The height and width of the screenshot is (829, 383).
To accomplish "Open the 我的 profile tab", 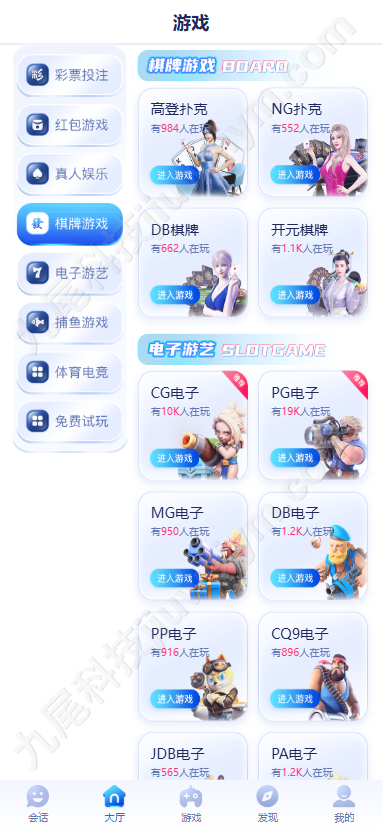I will tap(344, 804).
